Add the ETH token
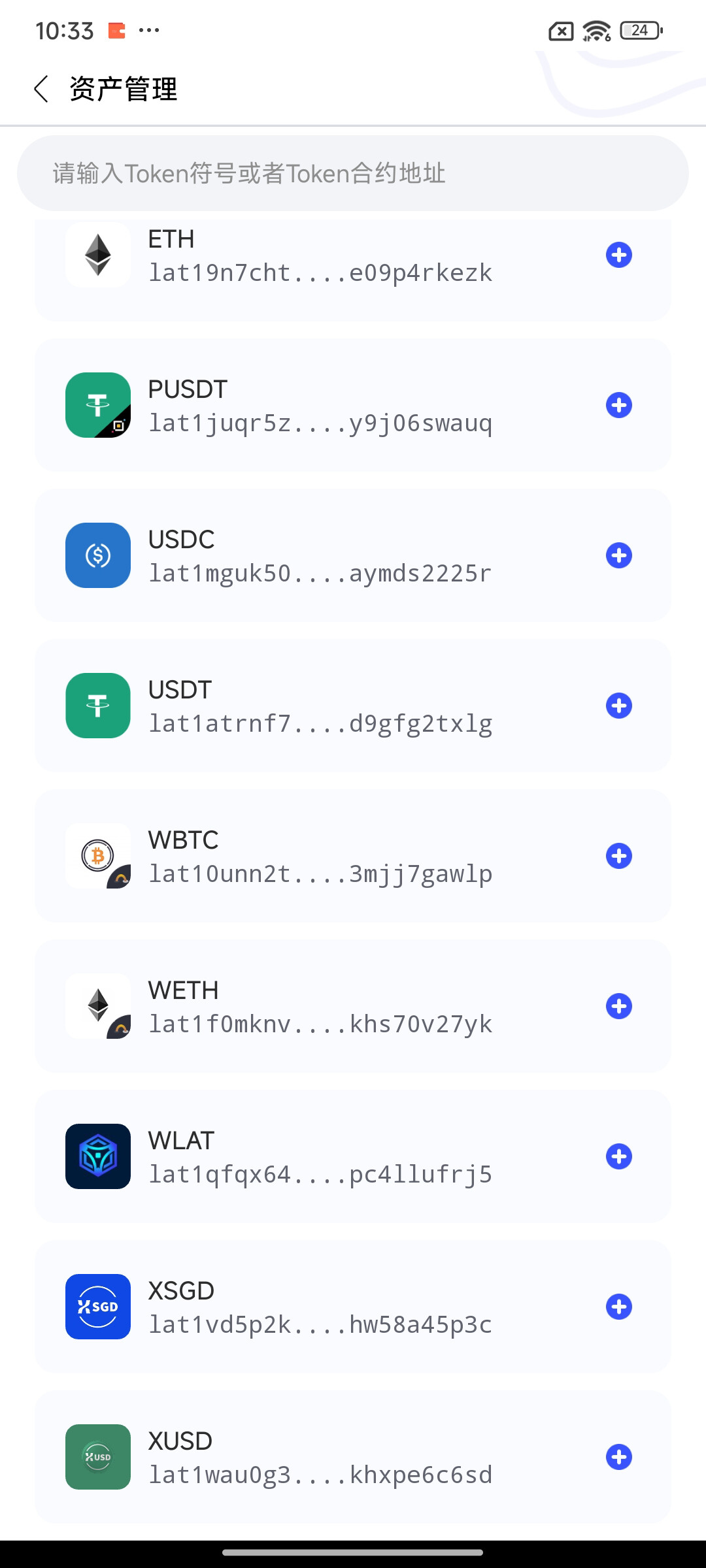The image size is (706, 1568). pyautogui.click(x=619, y=255)
